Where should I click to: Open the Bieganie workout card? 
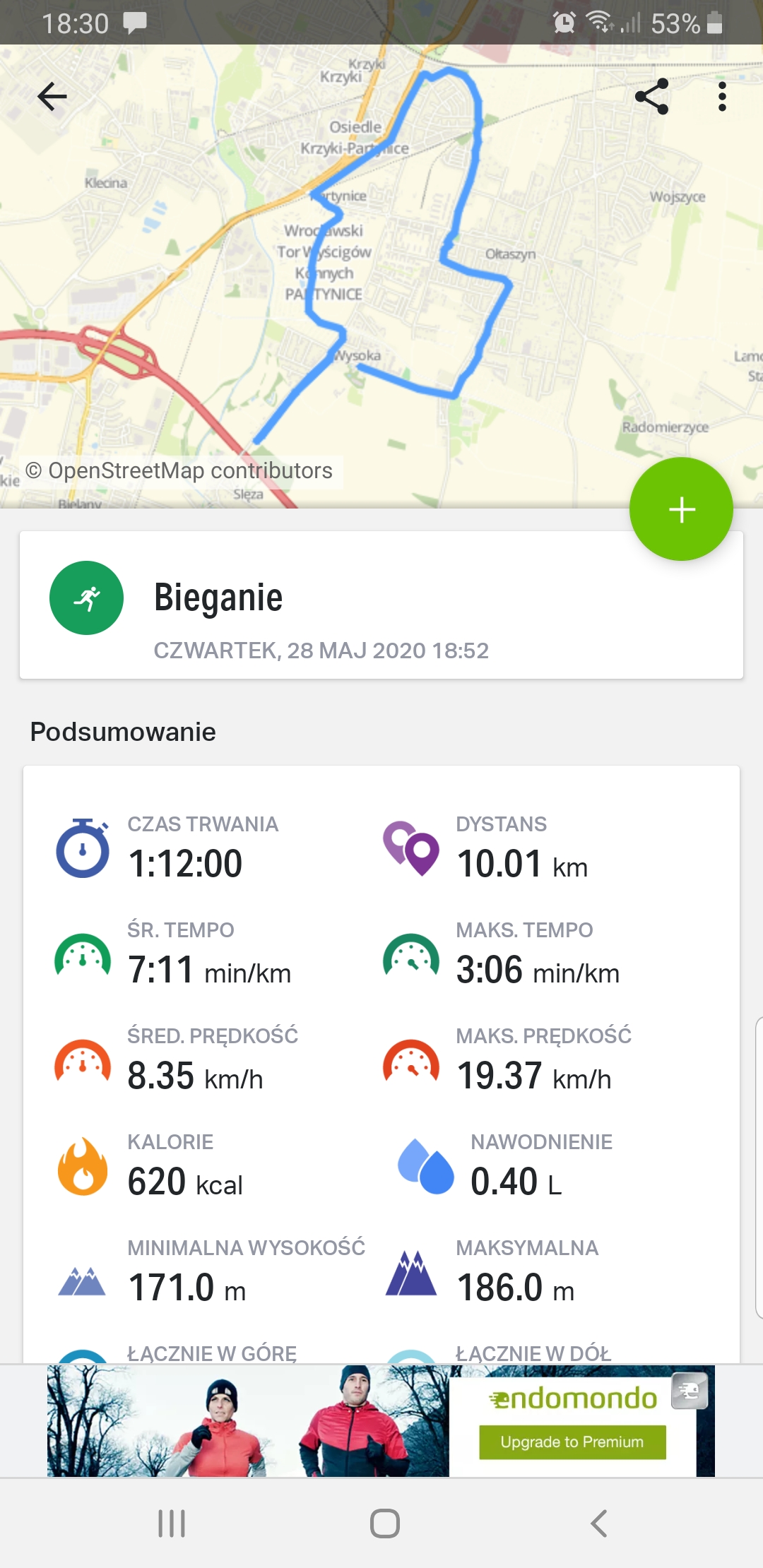coord(381,605)
